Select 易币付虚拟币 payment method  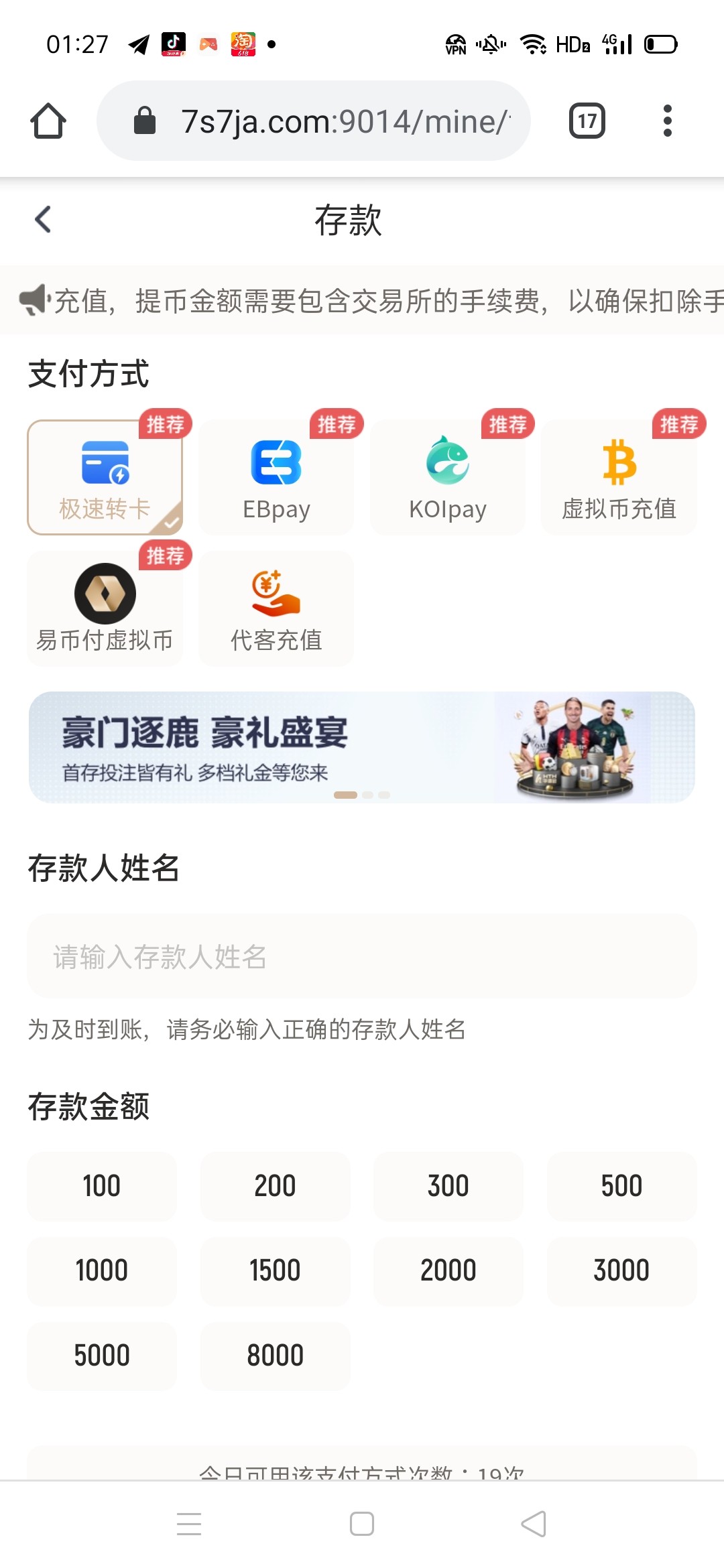click(105, 608)
